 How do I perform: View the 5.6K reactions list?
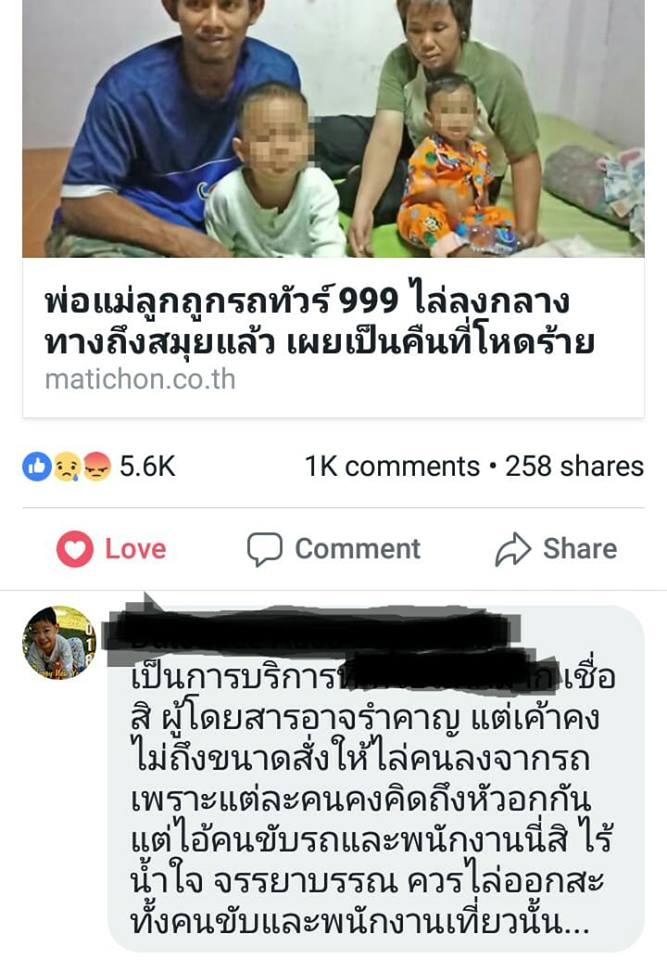coord(100,466)
